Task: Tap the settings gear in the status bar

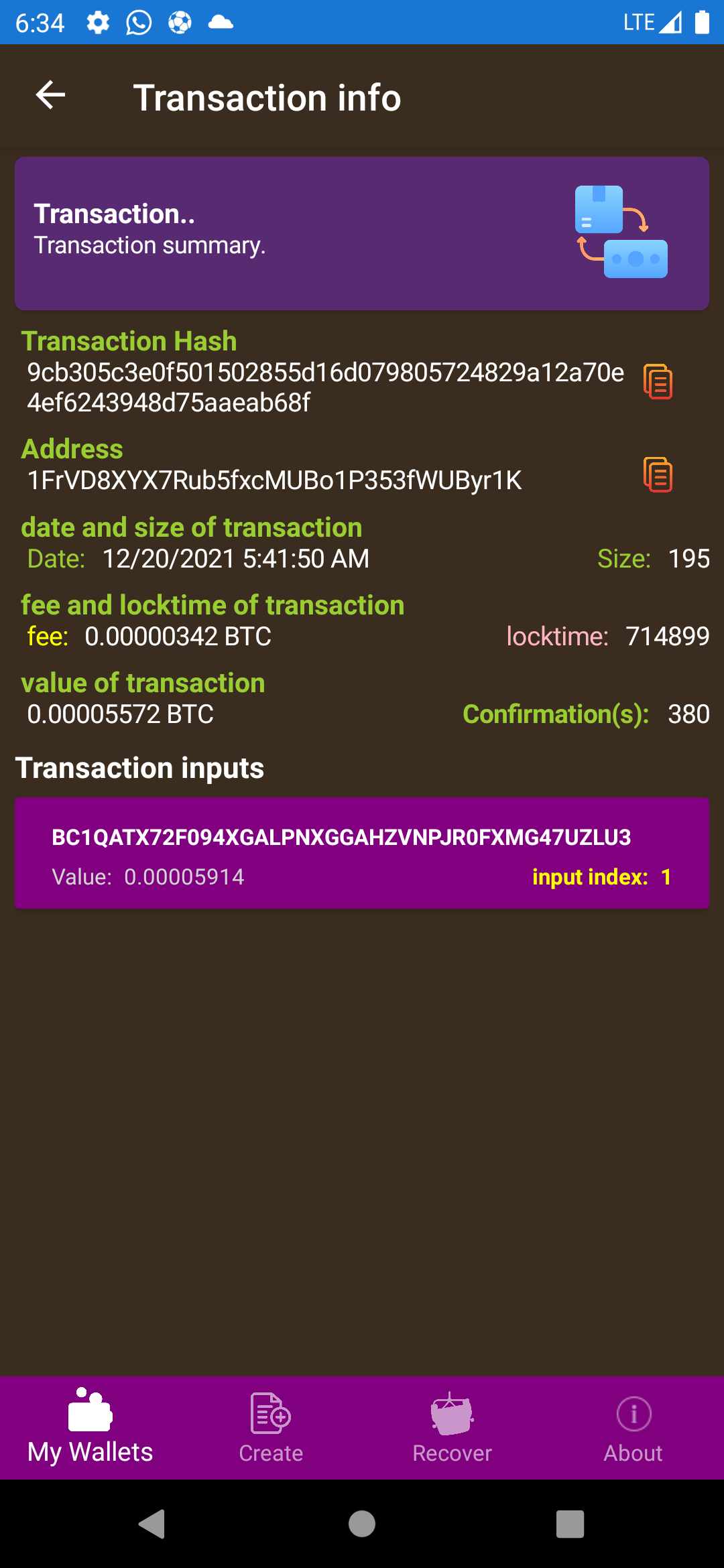Action: [x=97, y=22]
